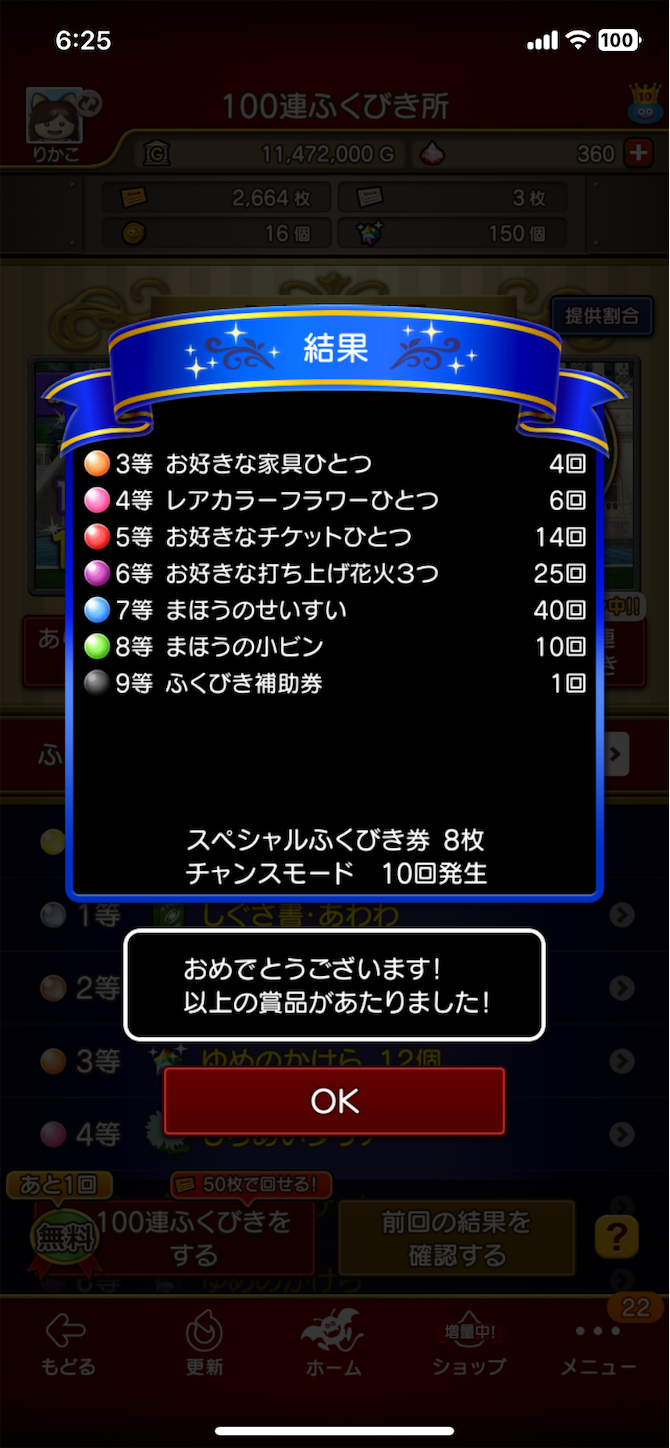The height and width of the screenshot is (1448, 670).
Task: Go to the ホーム tab
Action: click(x=334, y=1345)
